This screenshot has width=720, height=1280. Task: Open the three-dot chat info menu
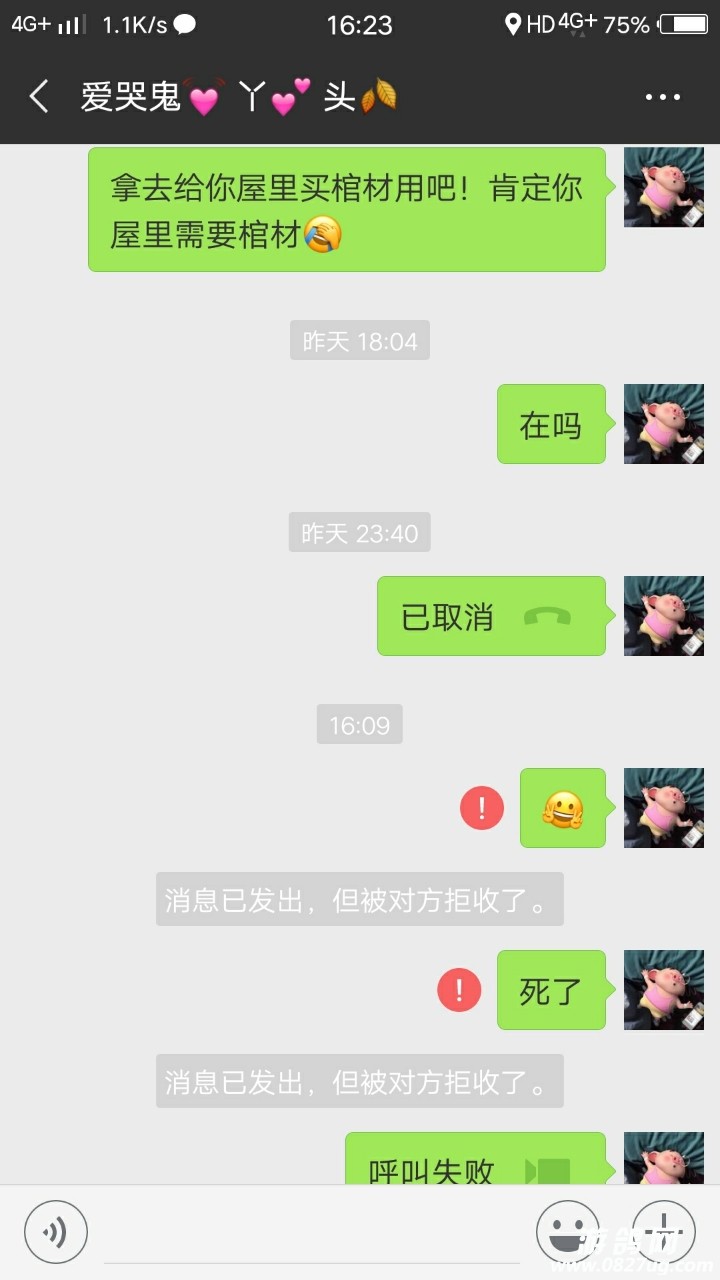(662, 97)
